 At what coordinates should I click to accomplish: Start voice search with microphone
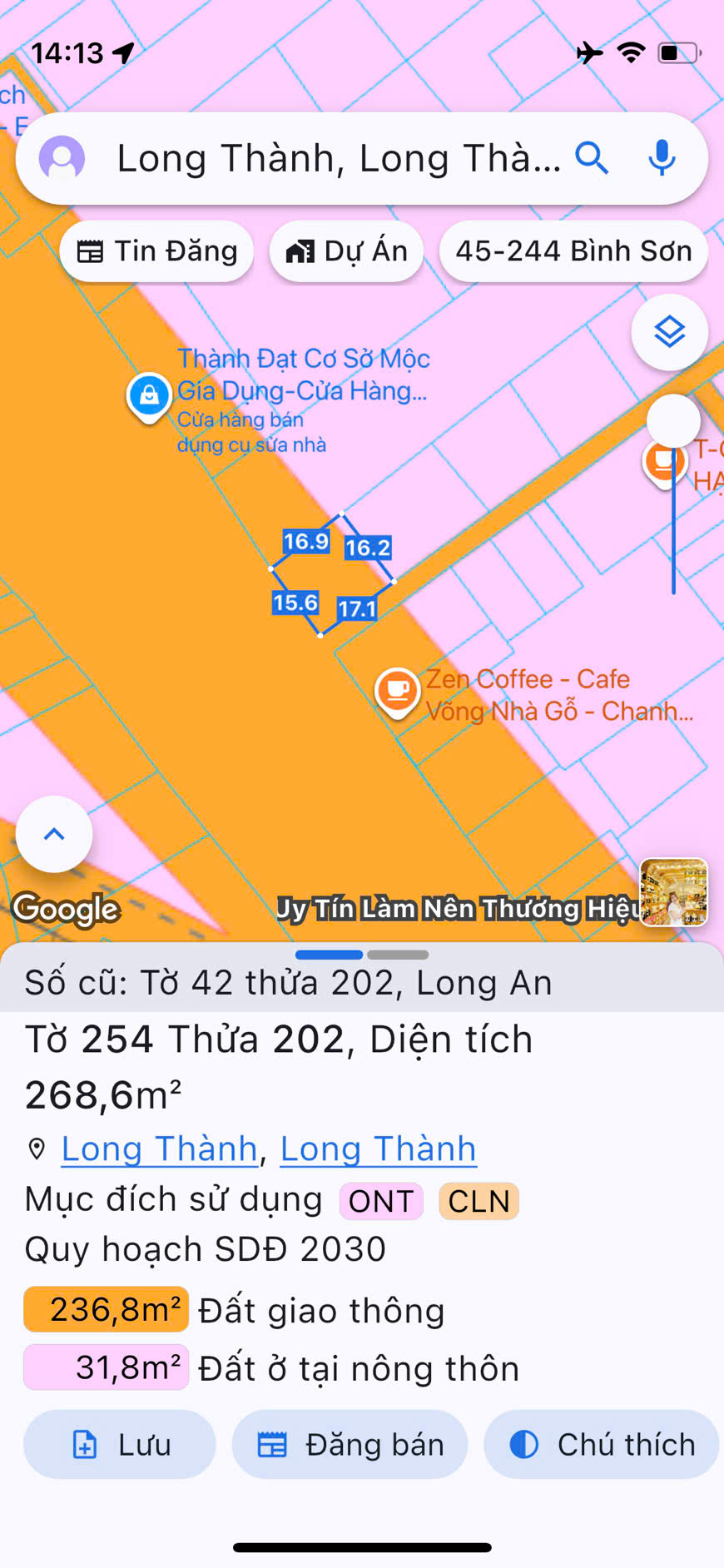pos(662,157)
